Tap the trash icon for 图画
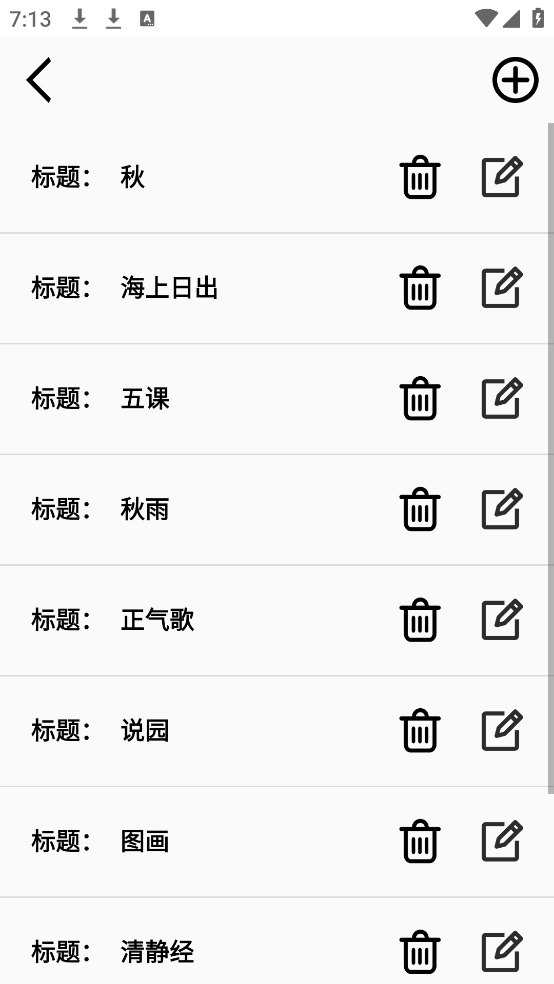554x984 pixels. click(420, 841)
